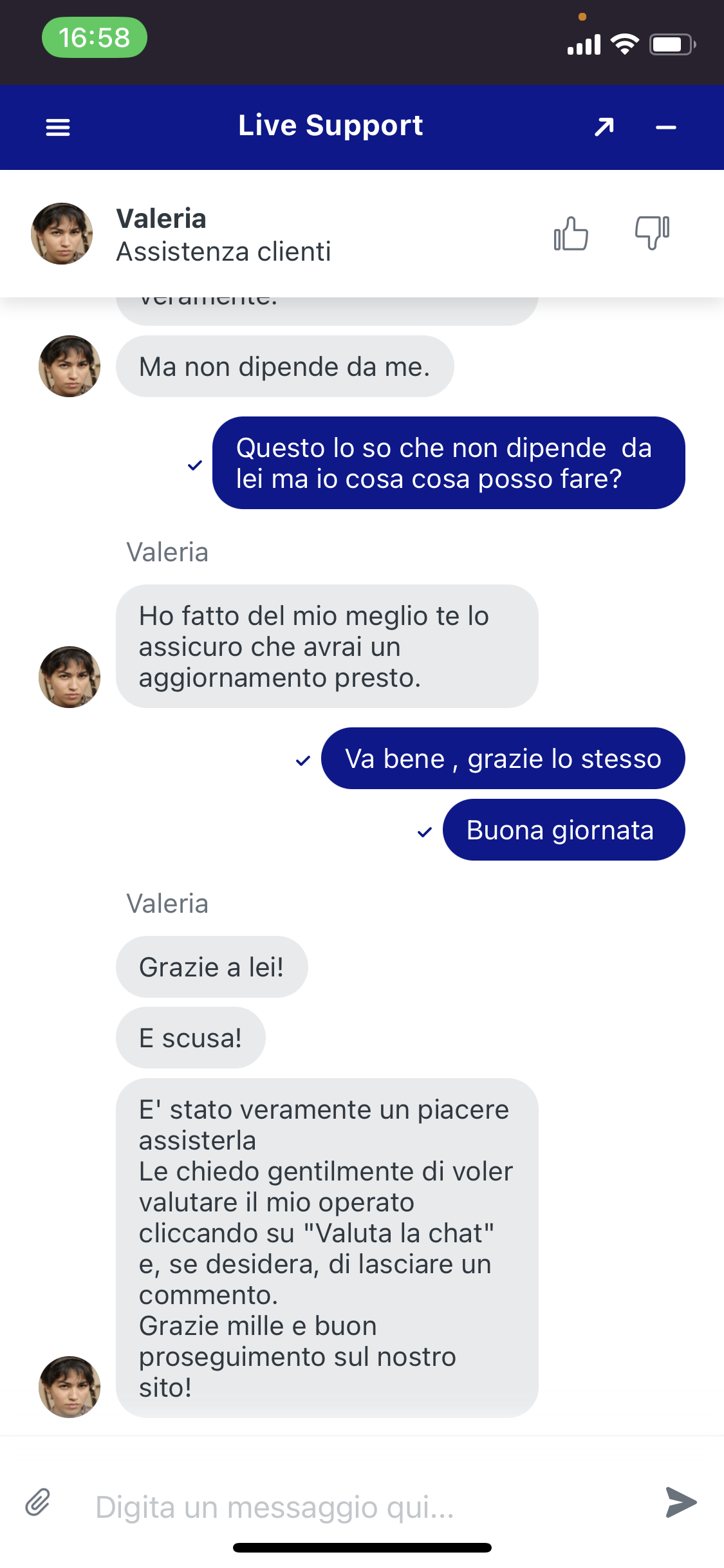Open the hamburger menu in Live Support
The width and height of the screenshot is (724, 1568).
click(58, 127)
